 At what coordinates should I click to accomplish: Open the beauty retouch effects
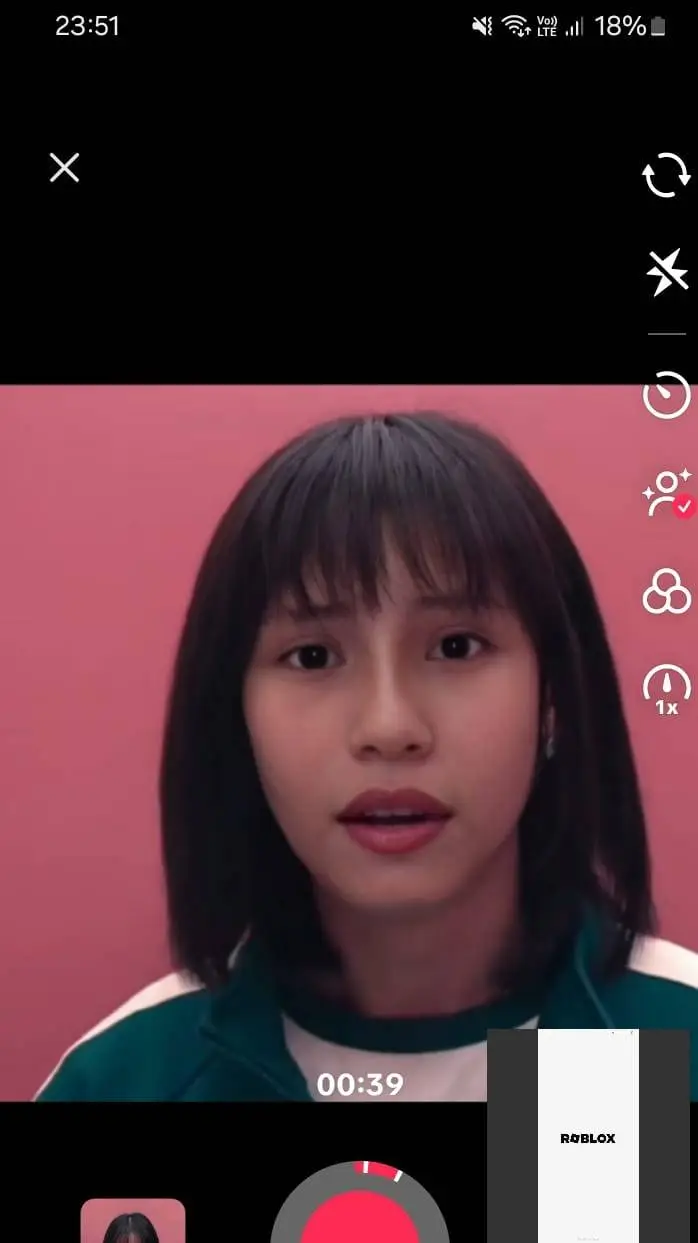pos(666,493)
